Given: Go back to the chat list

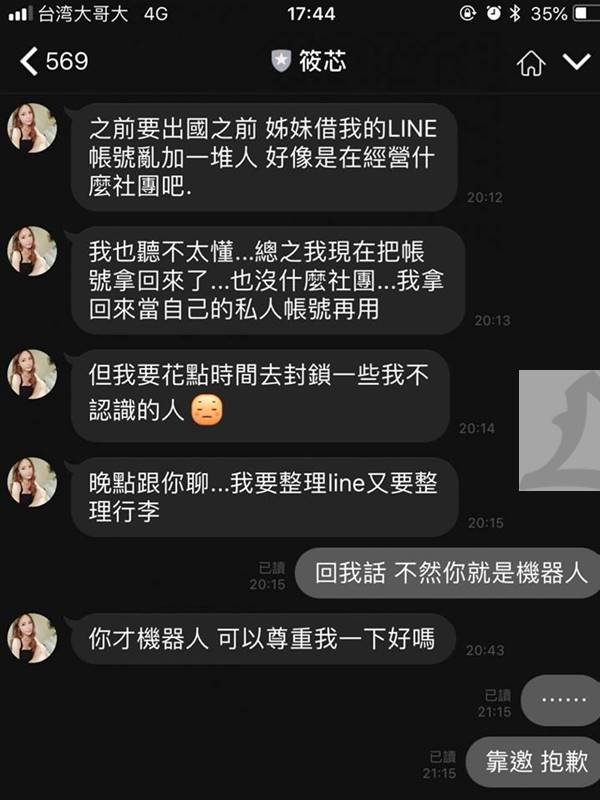Looking at the screenshot, I should pyautogui.click(x=52, y=62).
